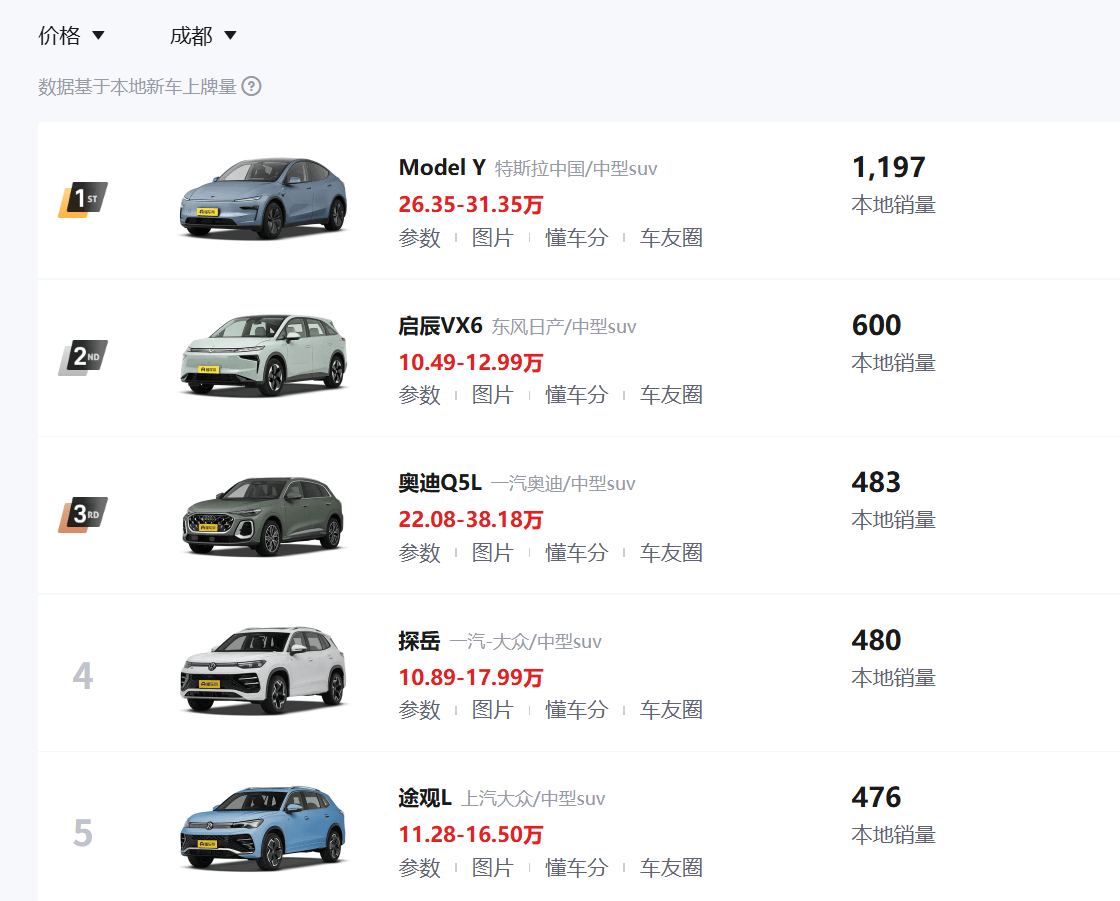
Task: Open 车友圈 for 探岳
Action: (x=671, y=710)
